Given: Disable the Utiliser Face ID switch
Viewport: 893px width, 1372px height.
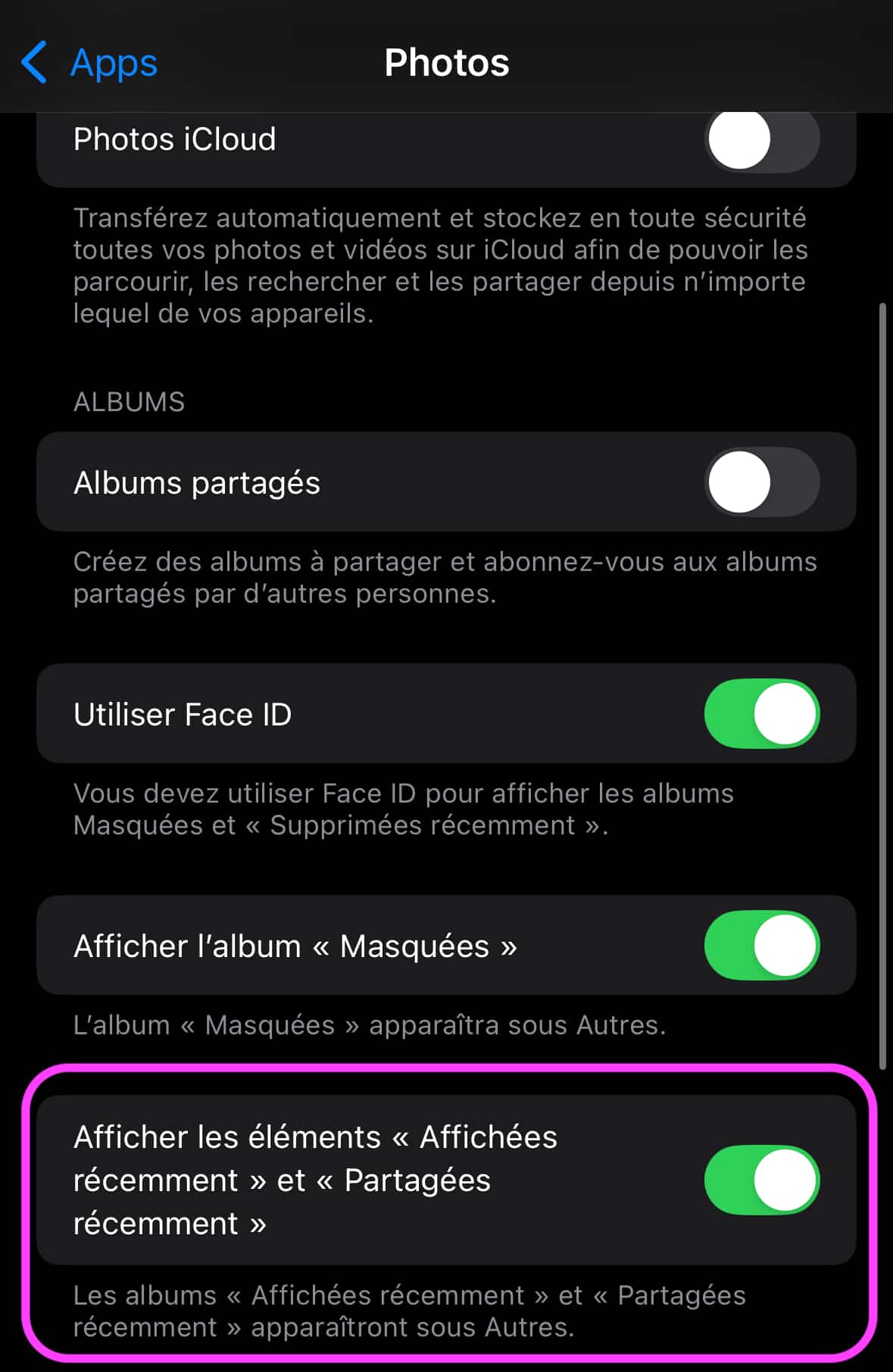Looking at the screenshot, I should [760, 713].
